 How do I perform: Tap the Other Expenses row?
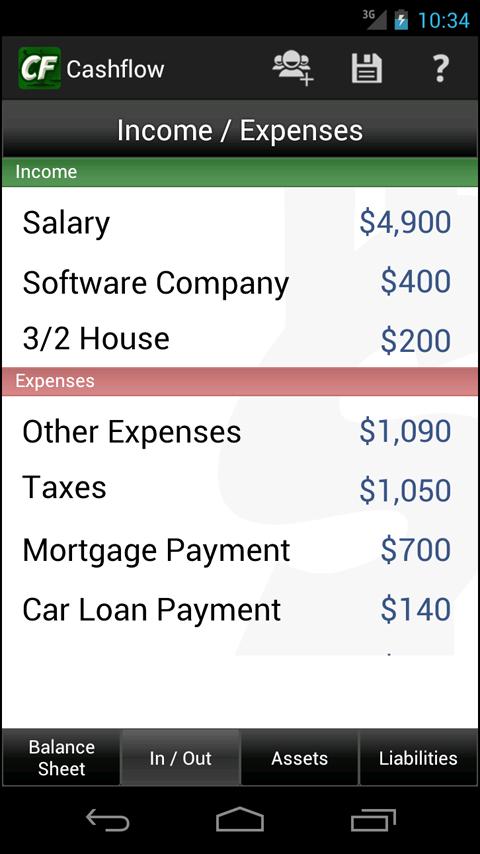pyautogui.click(x=240, y=432)
